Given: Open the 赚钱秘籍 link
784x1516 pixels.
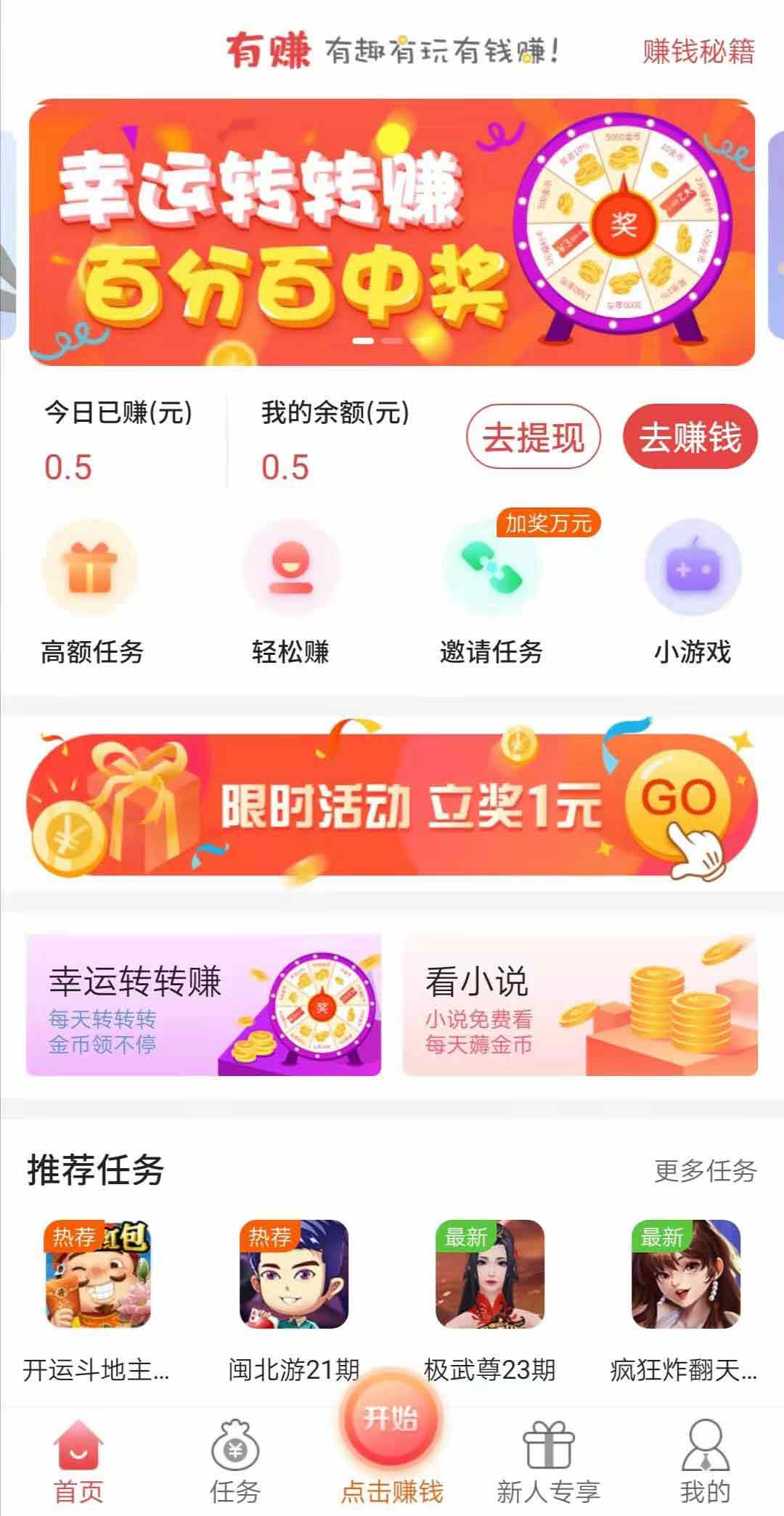Looking at the screenshot, I should point(698,52).
